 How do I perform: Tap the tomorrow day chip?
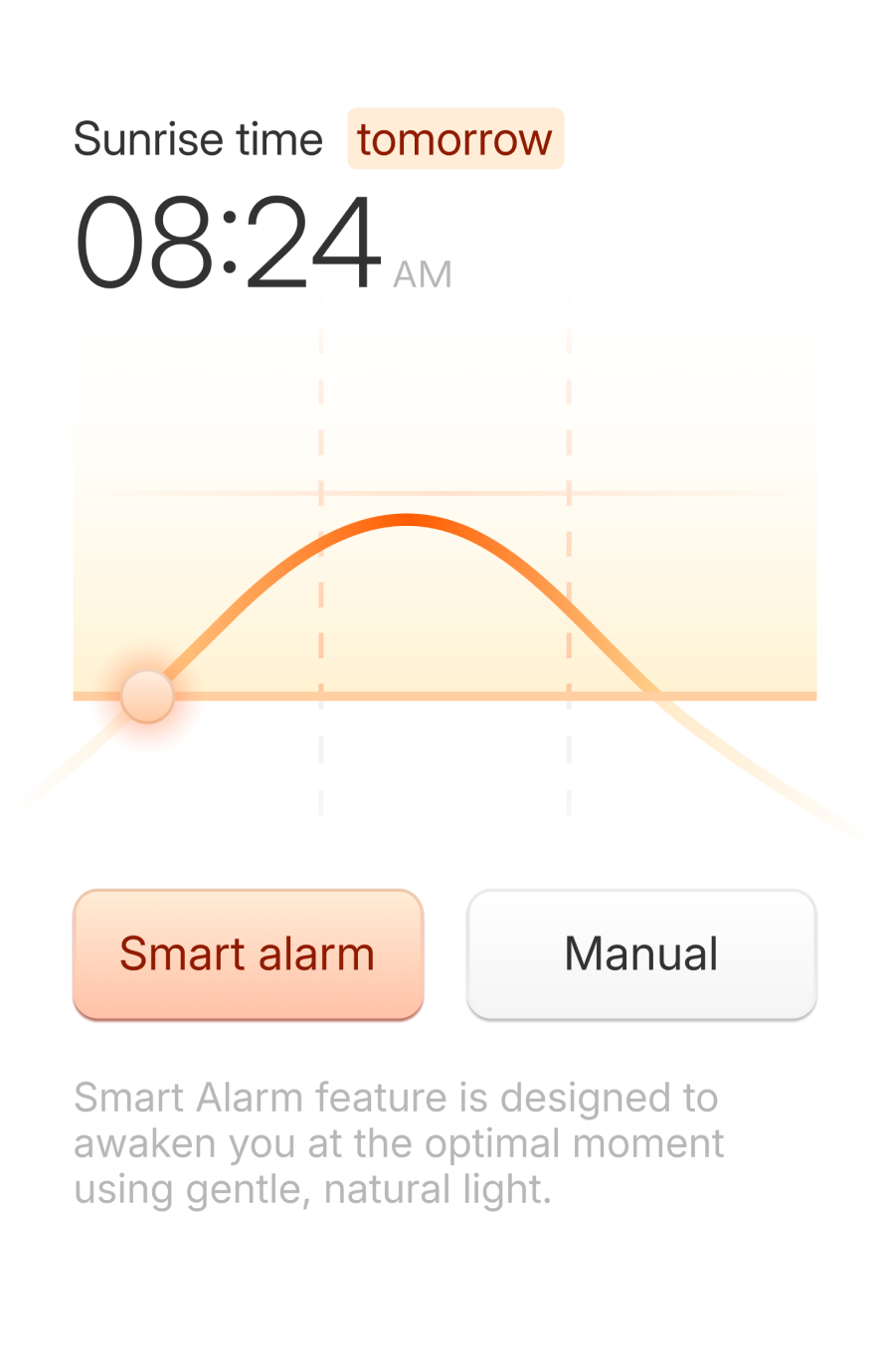point(455,139)
